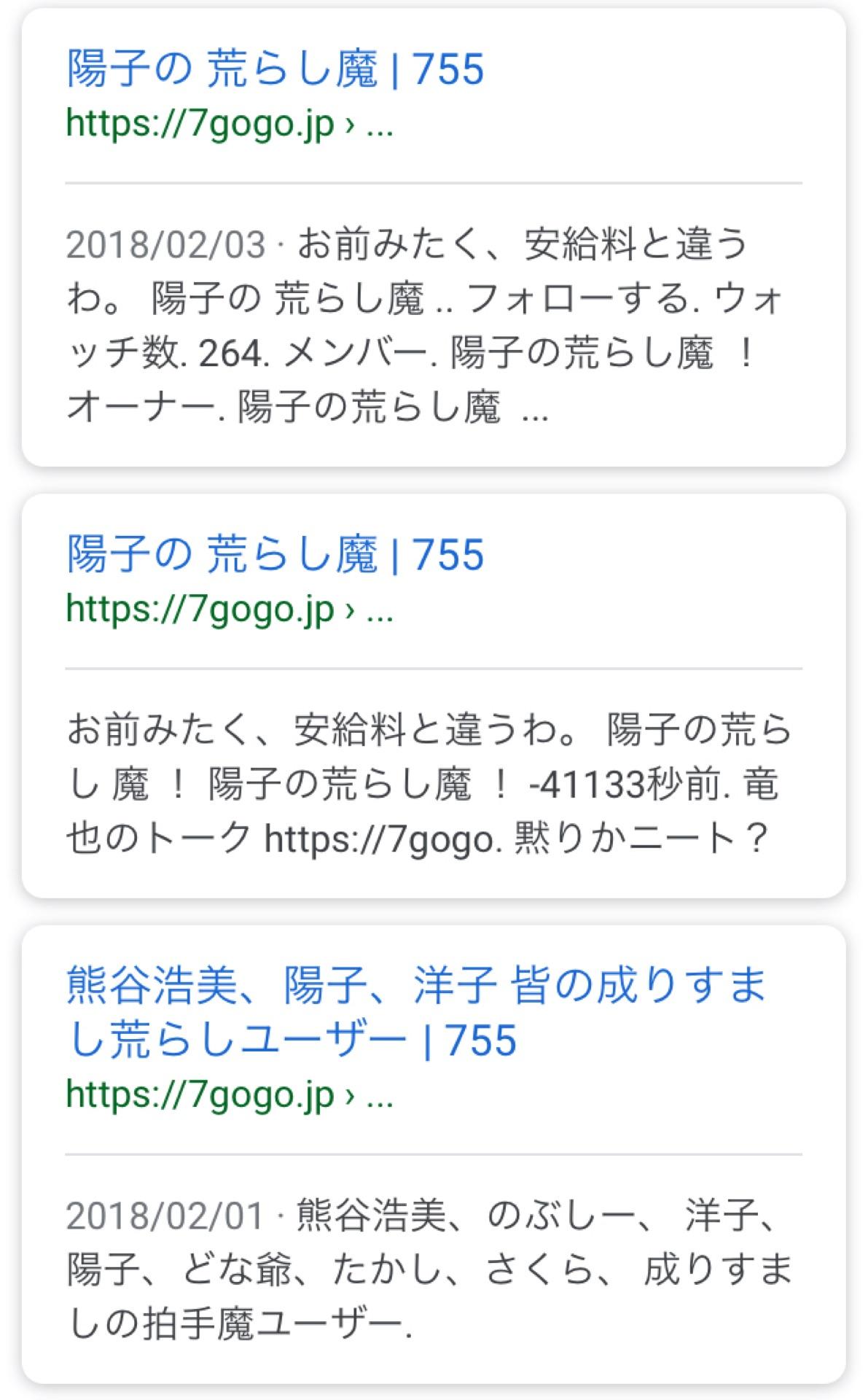This screenshot has width=868, height=1400.
Task: Click the second result's https://7gogo.jp URL
Action: click(197, 610)
